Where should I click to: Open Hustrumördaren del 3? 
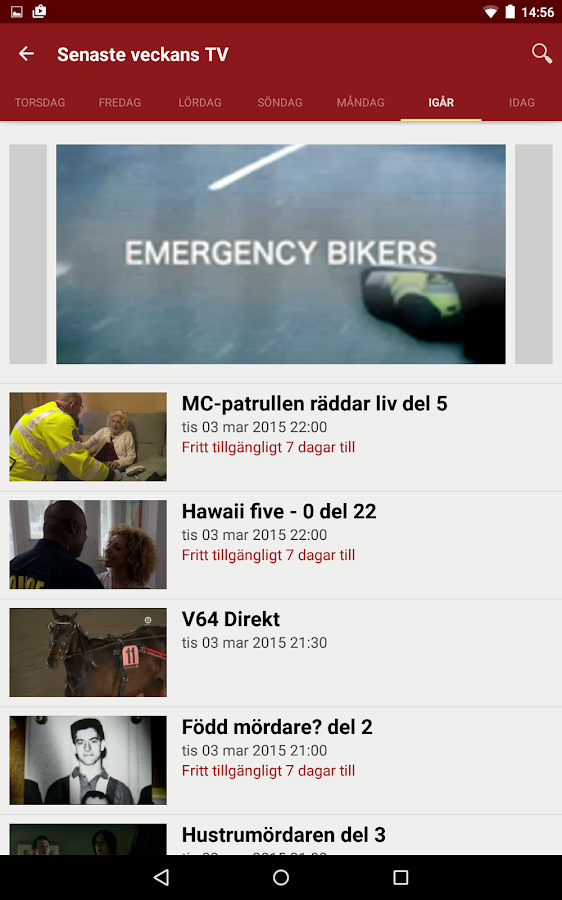tap(281, 835)
